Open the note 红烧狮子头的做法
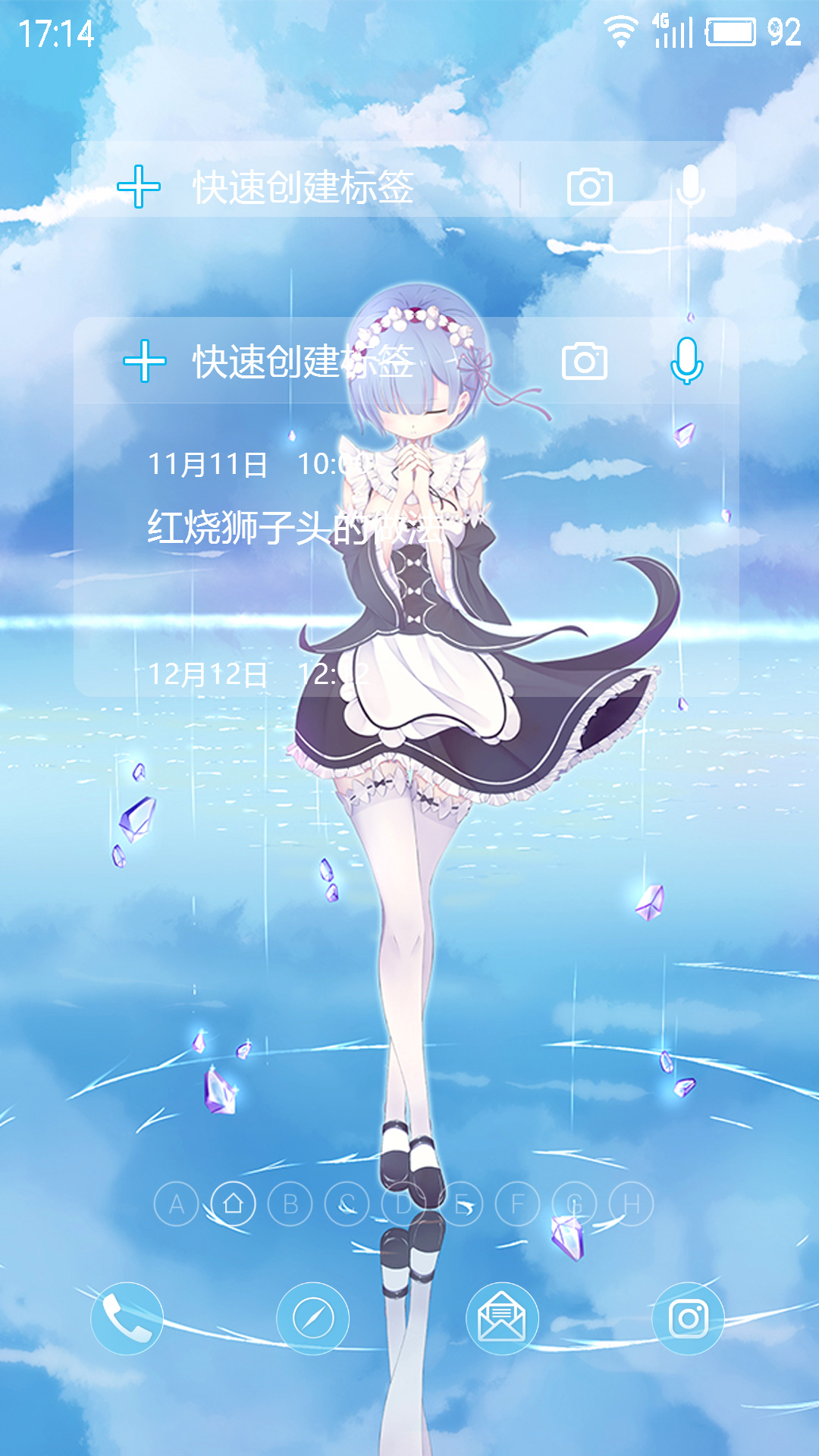The height and width of the screenshot is (1456, 819). pyautogui.click(x=296, y=527)
